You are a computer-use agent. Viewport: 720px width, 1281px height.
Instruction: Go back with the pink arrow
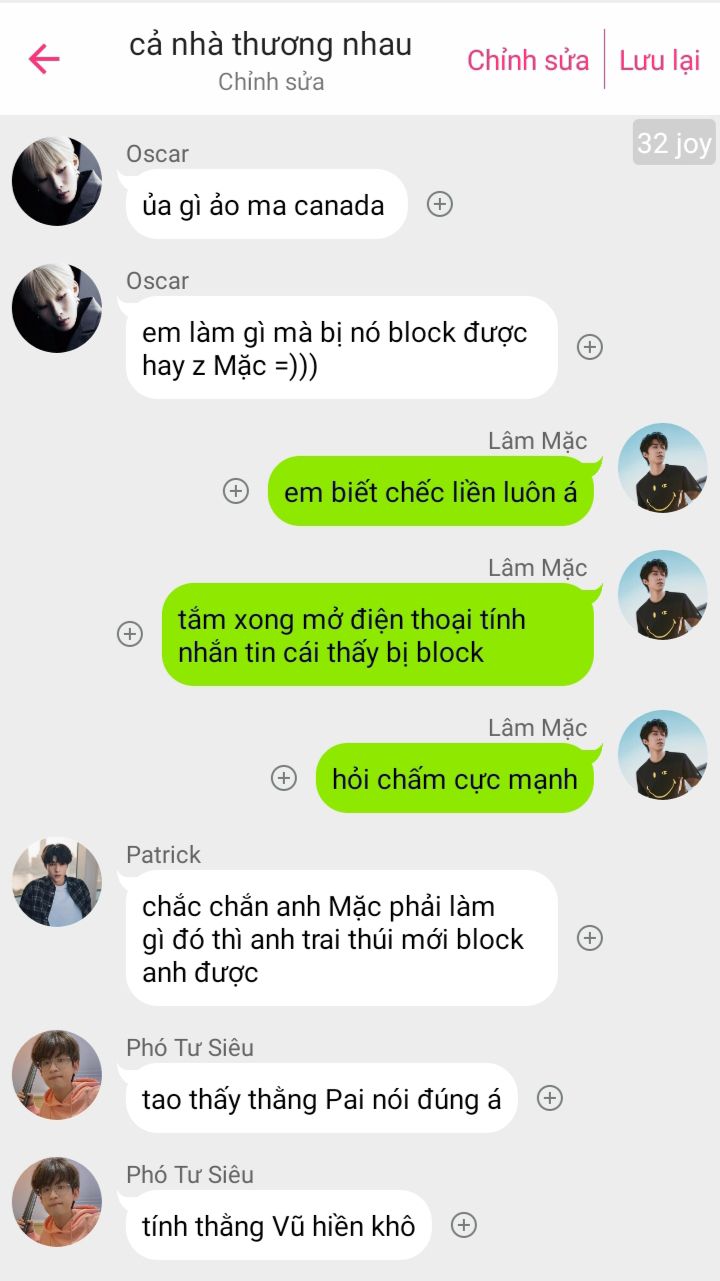pyautogui.click(x=44, y=59)
